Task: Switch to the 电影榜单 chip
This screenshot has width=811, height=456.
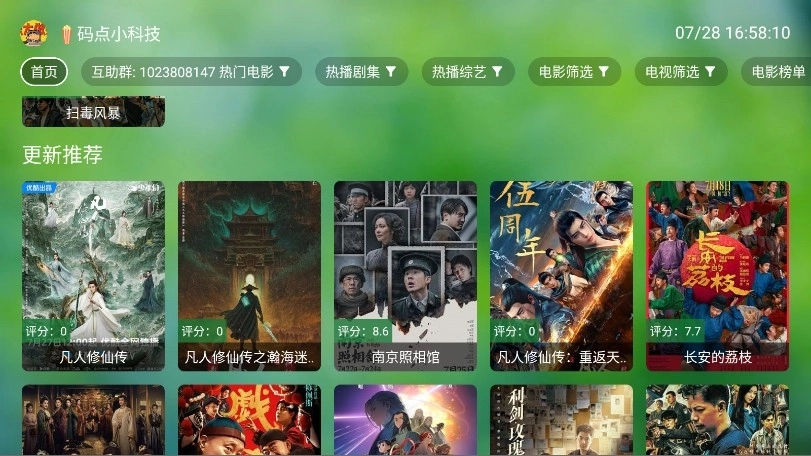Action: click(x=777, y=72)
